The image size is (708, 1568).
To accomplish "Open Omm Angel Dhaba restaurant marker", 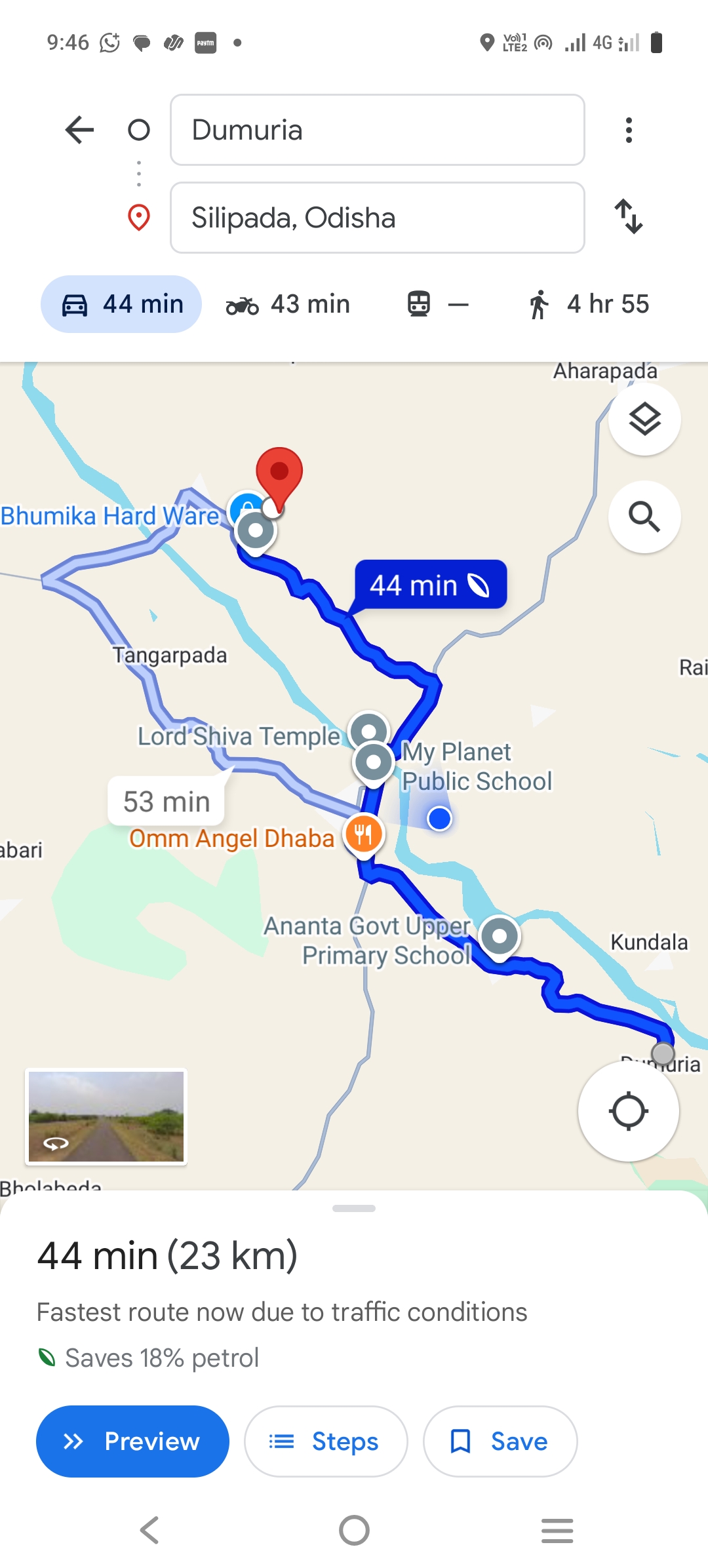I will [363, 834].
